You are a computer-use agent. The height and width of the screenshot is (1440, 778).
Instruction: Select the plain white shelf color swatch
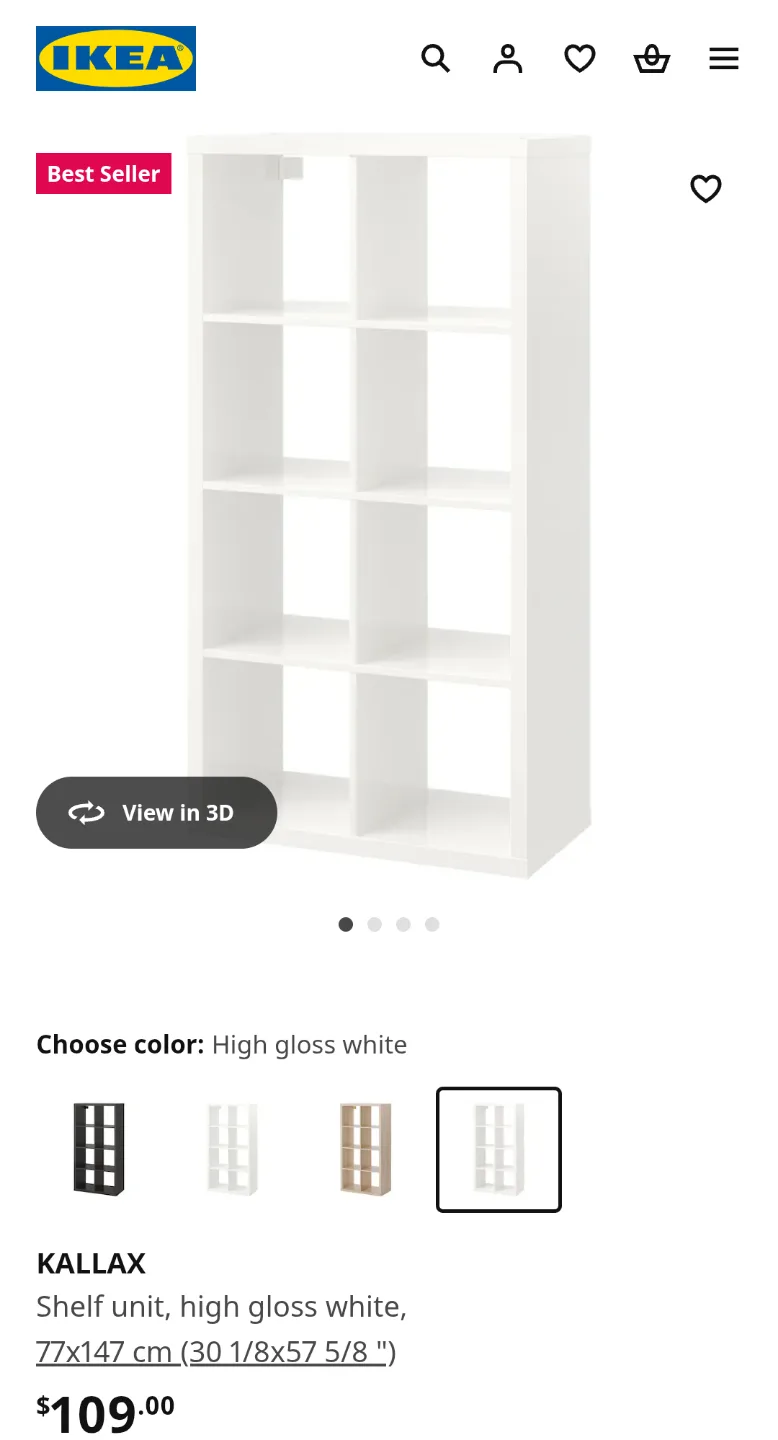231,1149
